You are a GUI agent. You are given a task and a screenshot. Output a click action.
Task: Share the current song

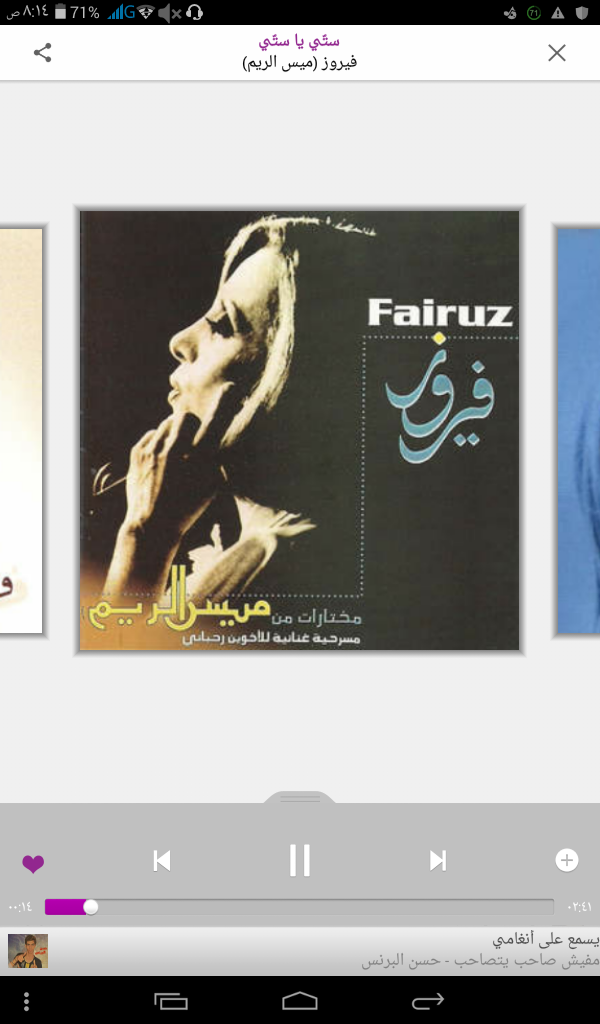pyautogui.click(x=42, y=53)
